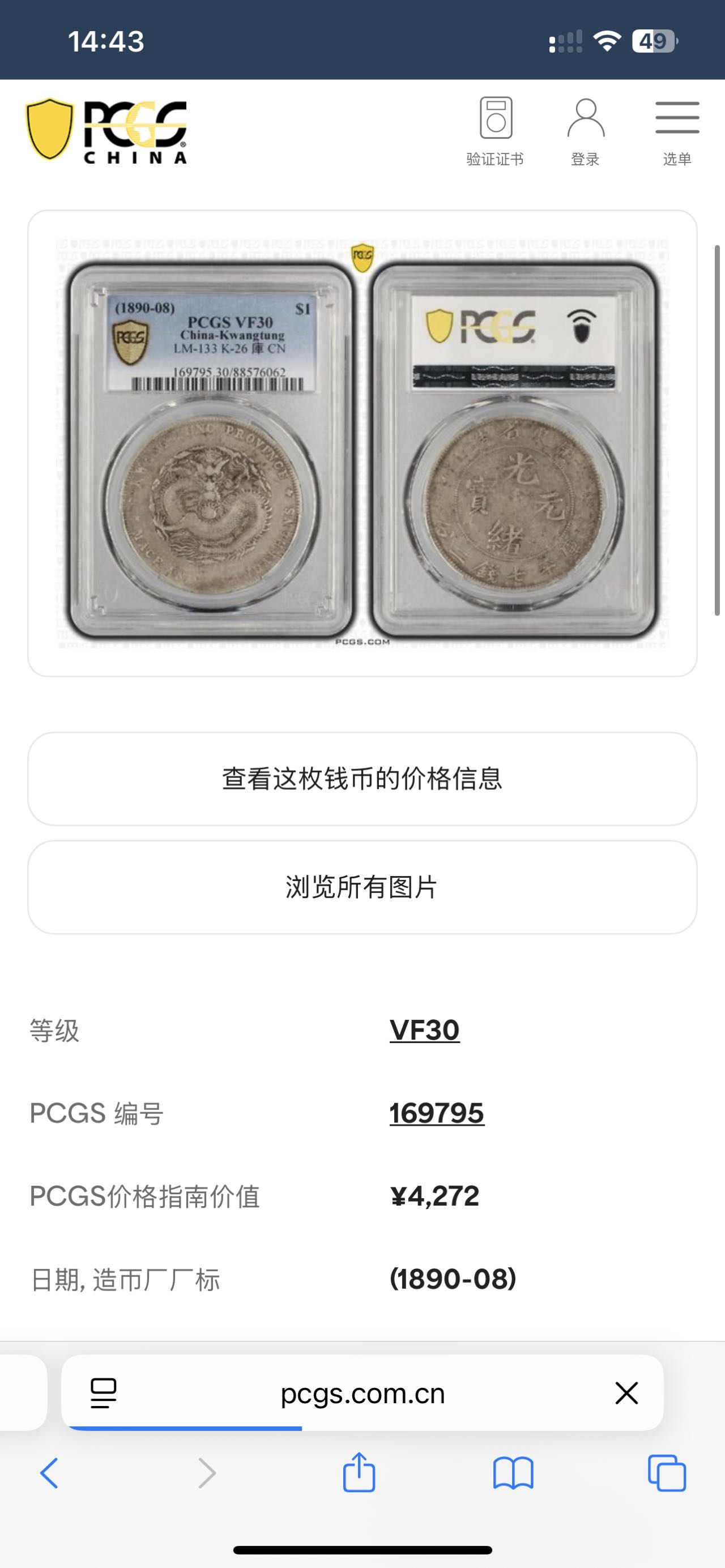Open PCGS number 169795 link

[437, 1113]
